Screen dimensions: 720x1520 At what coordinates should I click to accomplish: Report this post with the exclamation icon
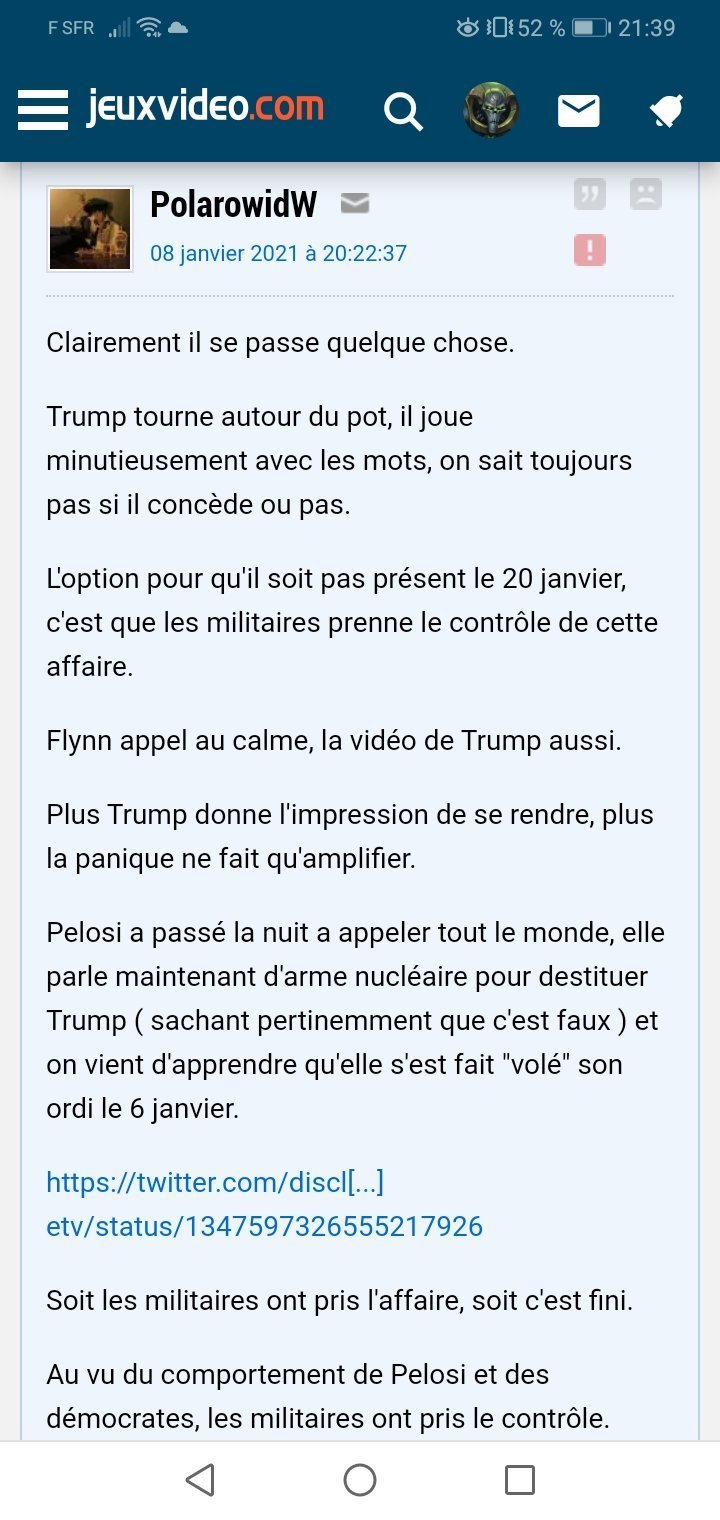tap(590, 250)
